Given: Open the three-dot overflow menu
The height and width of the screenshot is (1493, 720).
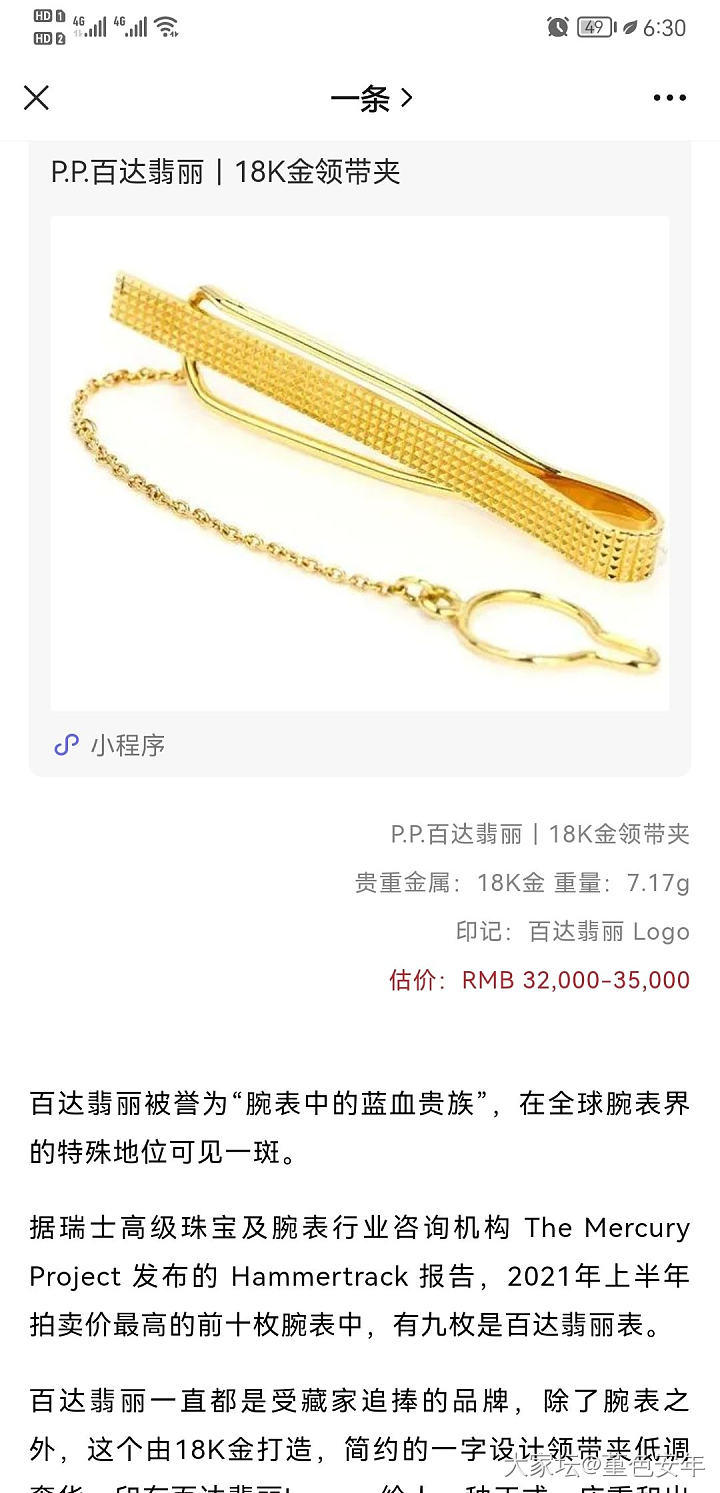Looking at the screenshot, I should coord(669,98).
